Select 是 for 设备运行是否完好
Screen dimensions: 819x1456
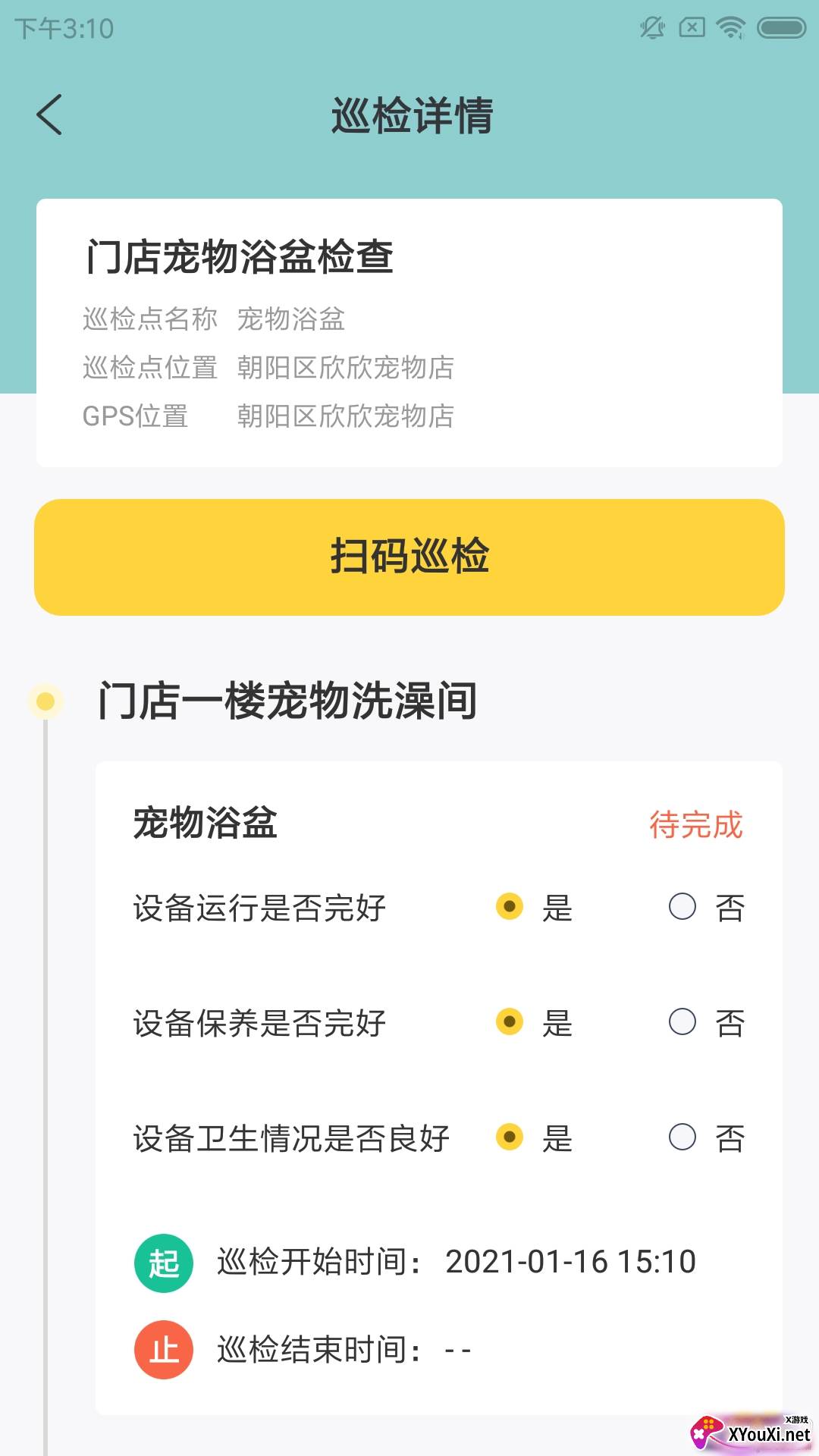[510, 906]
